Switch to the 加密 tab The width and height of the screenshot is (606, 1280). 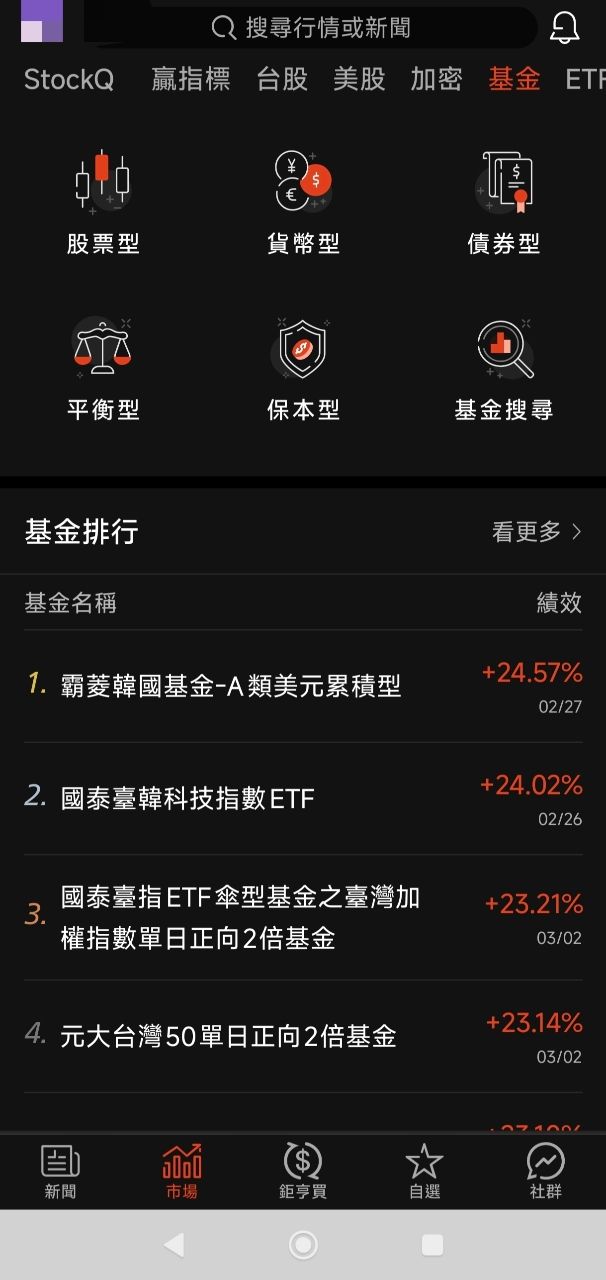[x=436, y=79]
